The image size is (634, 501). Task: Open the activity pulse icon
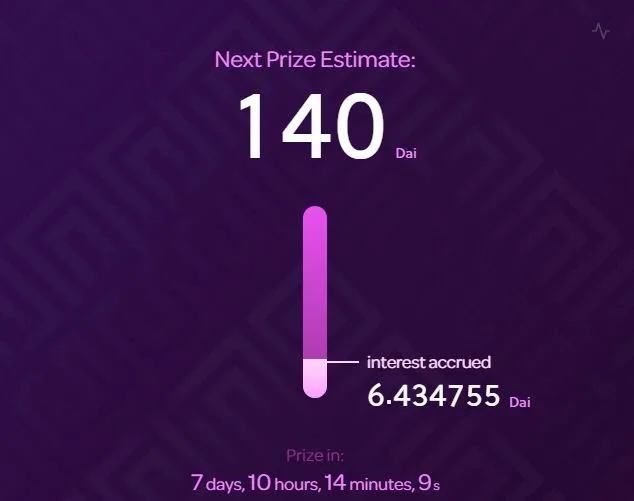tap(600, 30)
